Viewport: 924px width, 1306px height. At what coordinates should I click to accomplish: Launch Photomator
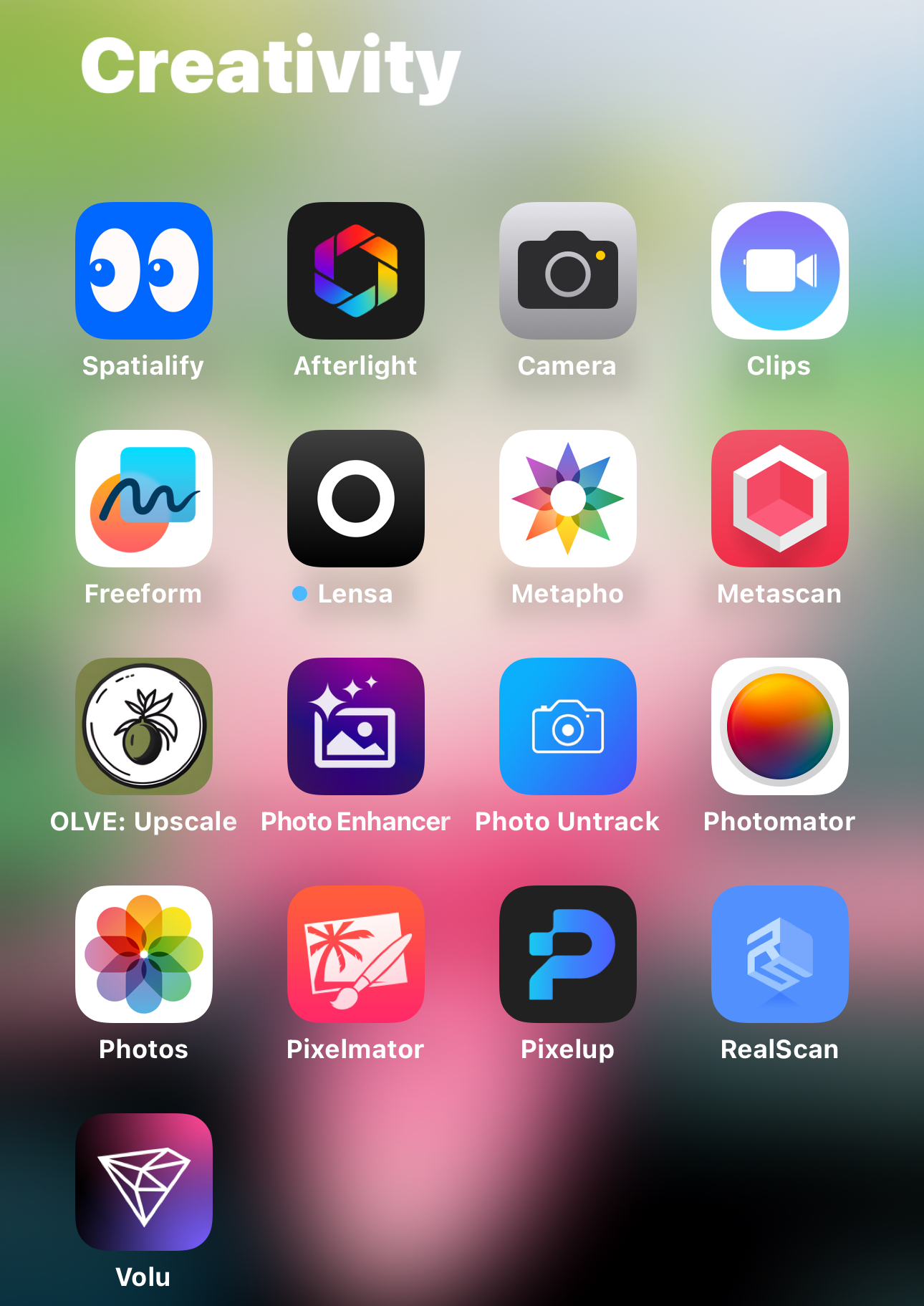[x=780, y=726]
